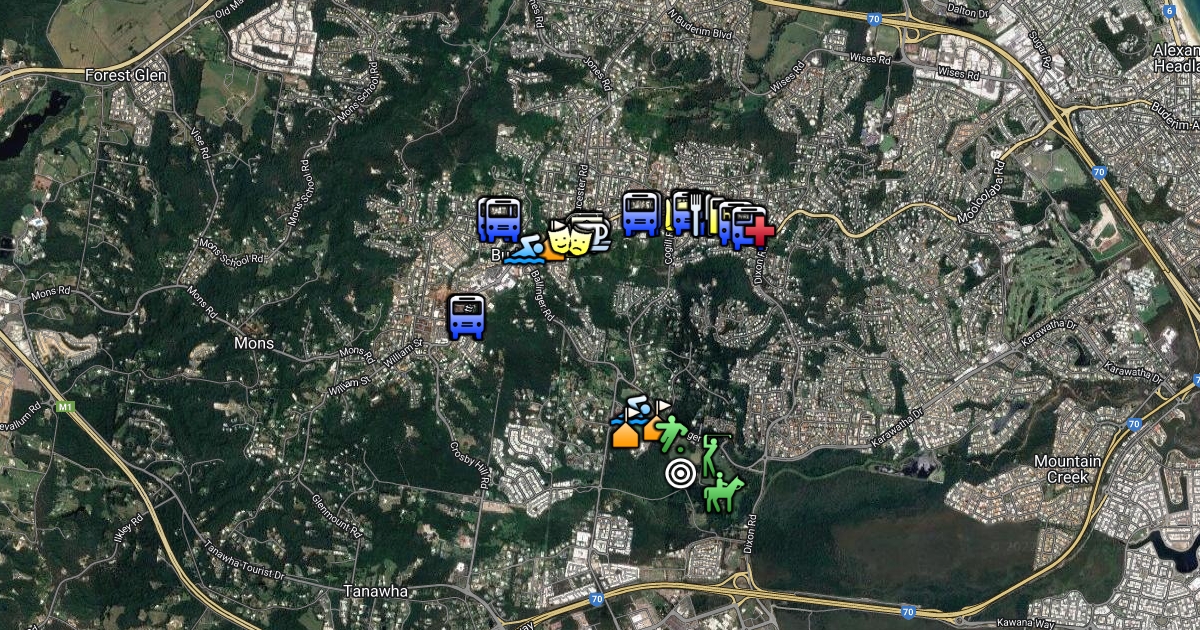Open the horse riding marker
The width and height of the screenshot is (1200, 630).
(723, 494)
